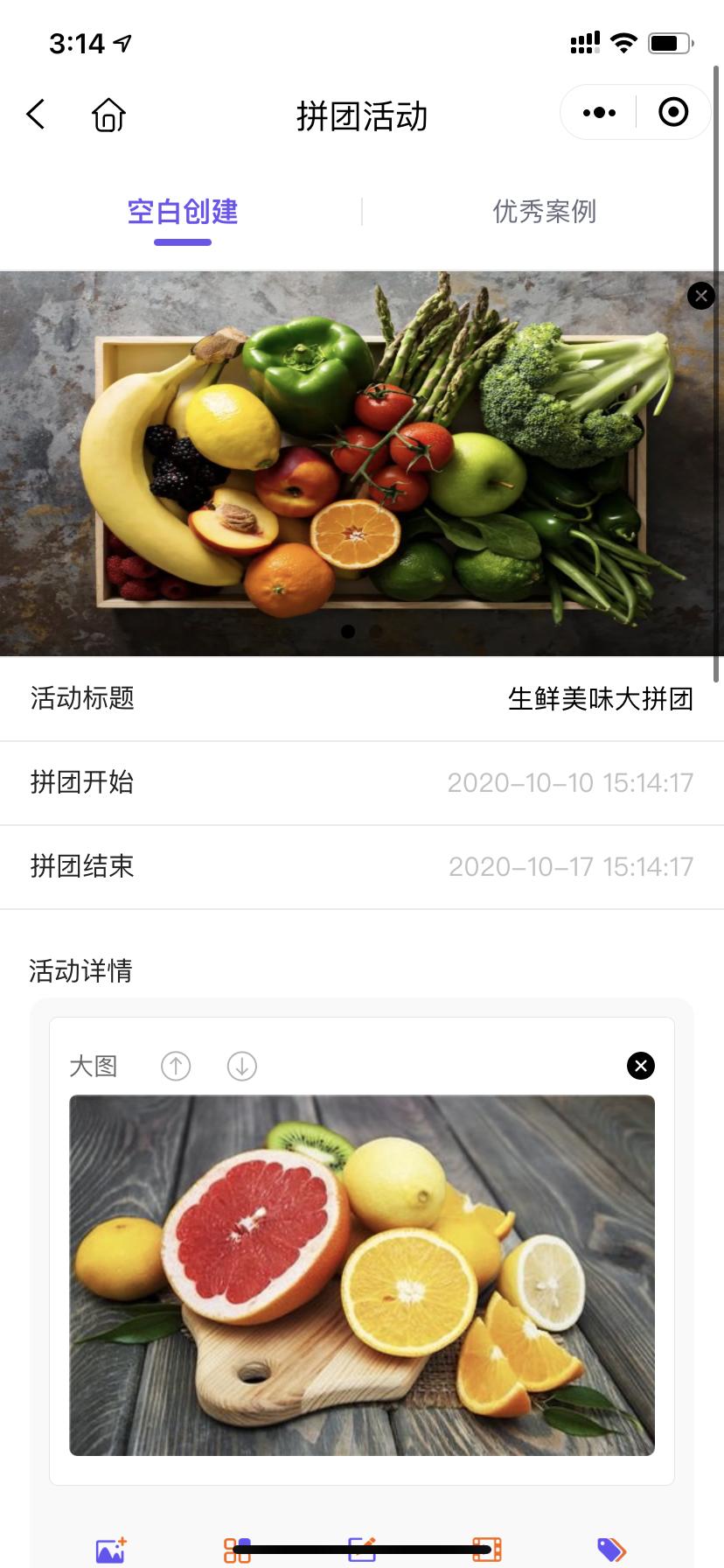This screenshot has width=724, height=1568.
Task: Select the tag label icon in the bottom toolbar
Action: click(x=612, y=1549)
